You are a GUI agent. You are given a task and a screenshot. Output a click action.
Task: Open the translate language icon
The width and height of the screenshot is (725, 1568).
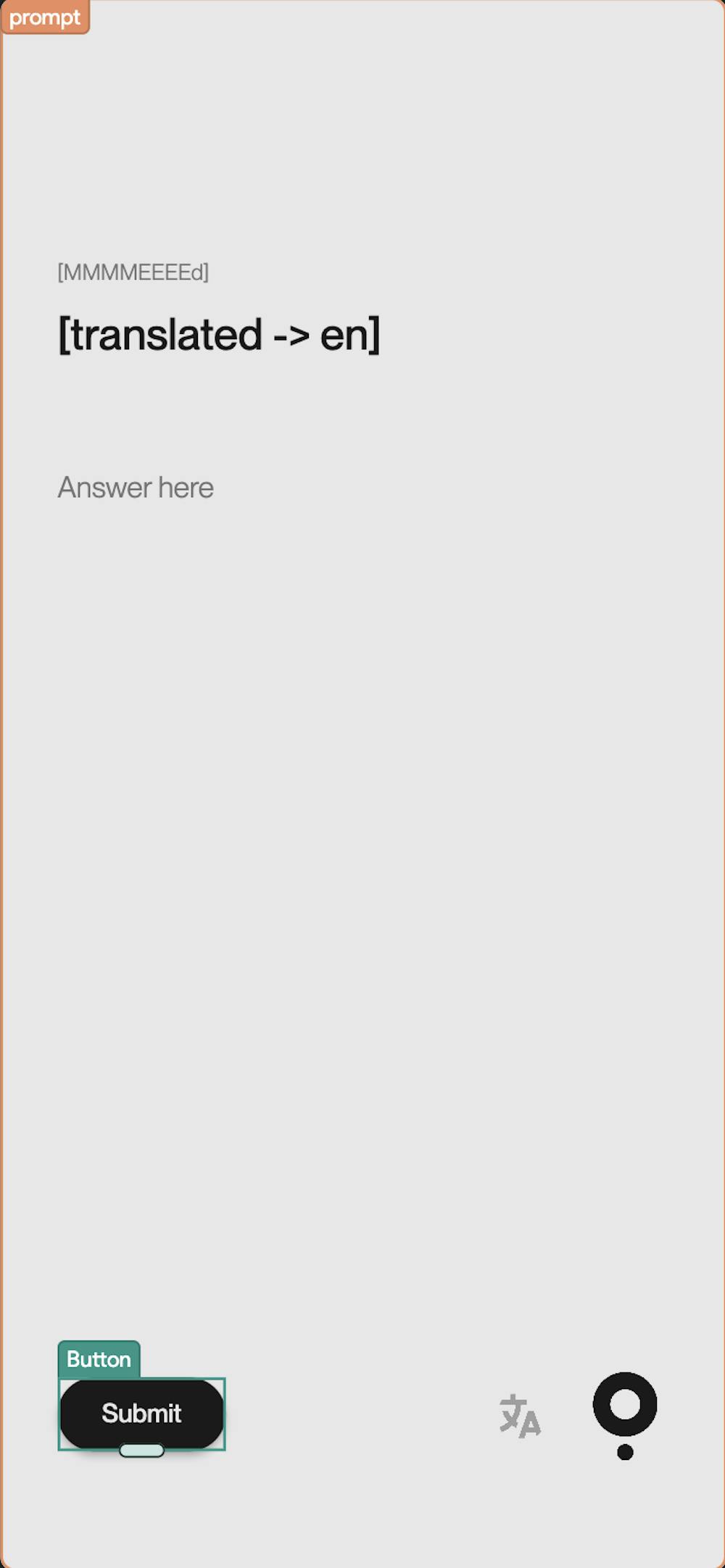[x=520, y=1415]
